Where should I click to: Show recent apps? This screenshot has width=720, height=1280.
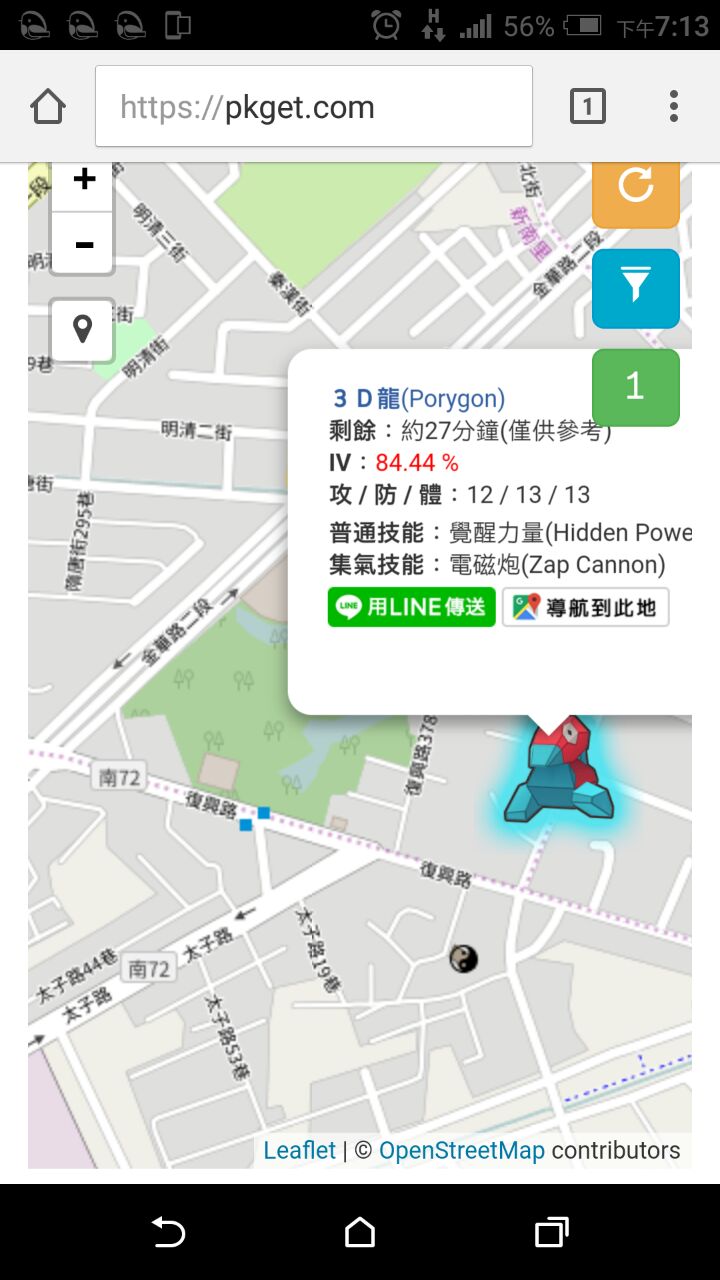(x=551, y=1232)
